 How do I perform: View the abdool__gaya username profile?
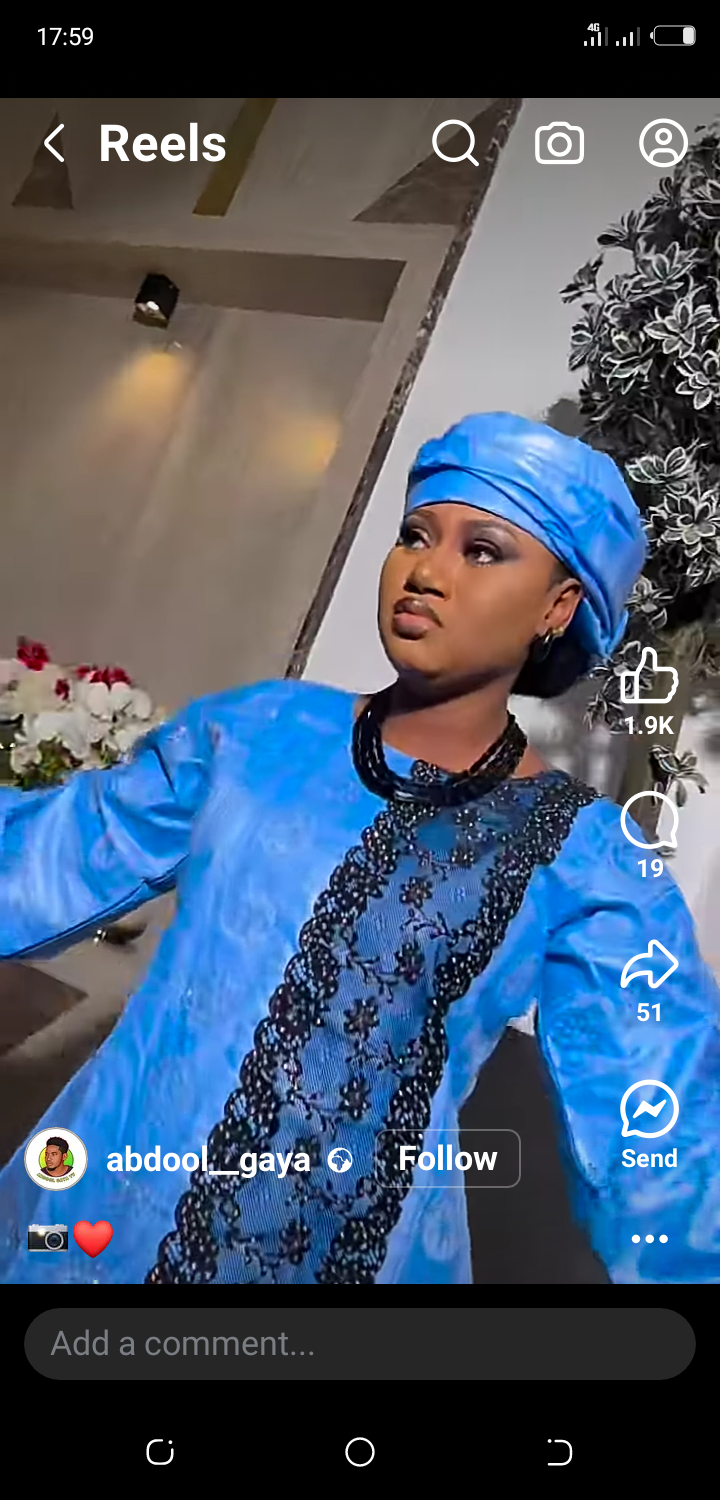tap(208, 1159)
